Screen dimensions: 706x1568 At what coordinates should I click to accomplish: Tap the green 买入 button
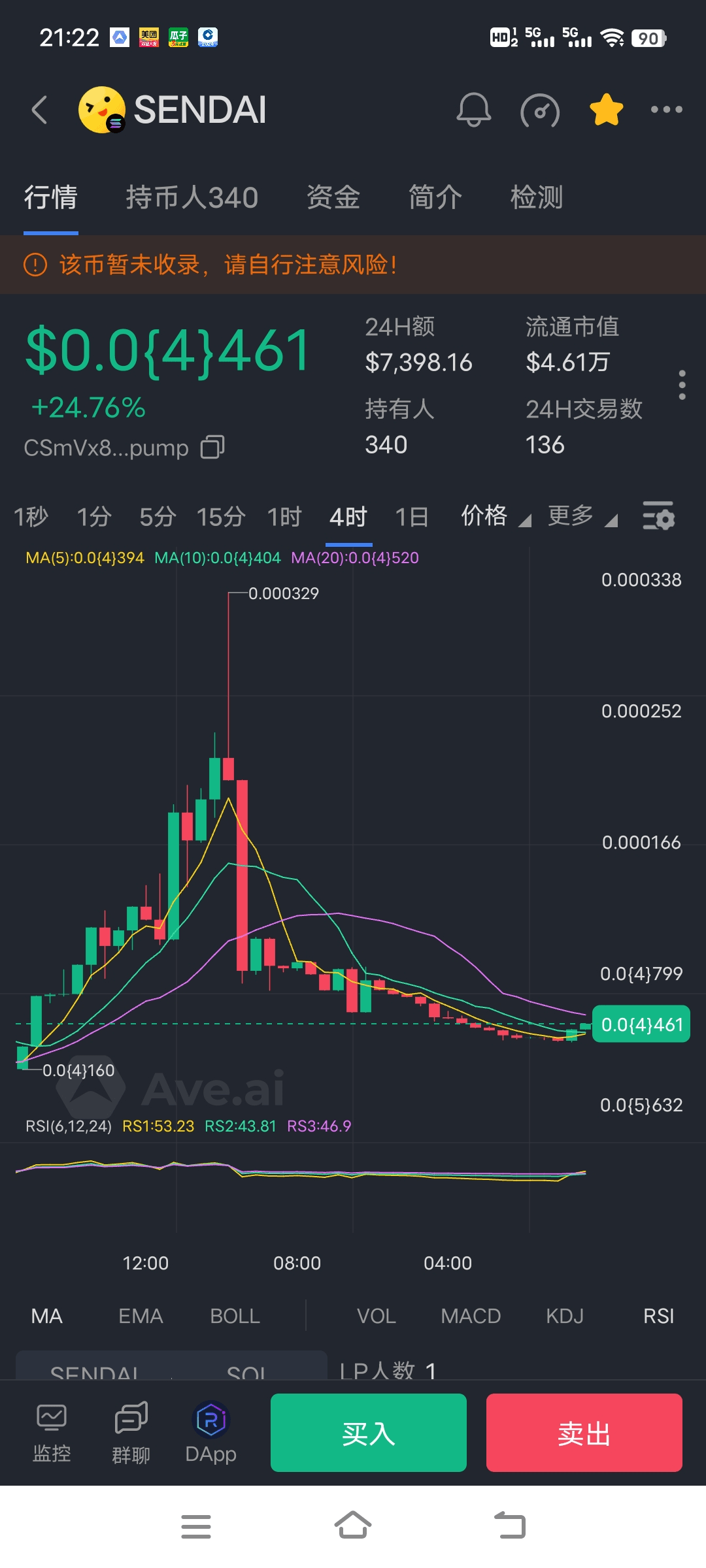pyautogui.click(x=369, y=1433)
